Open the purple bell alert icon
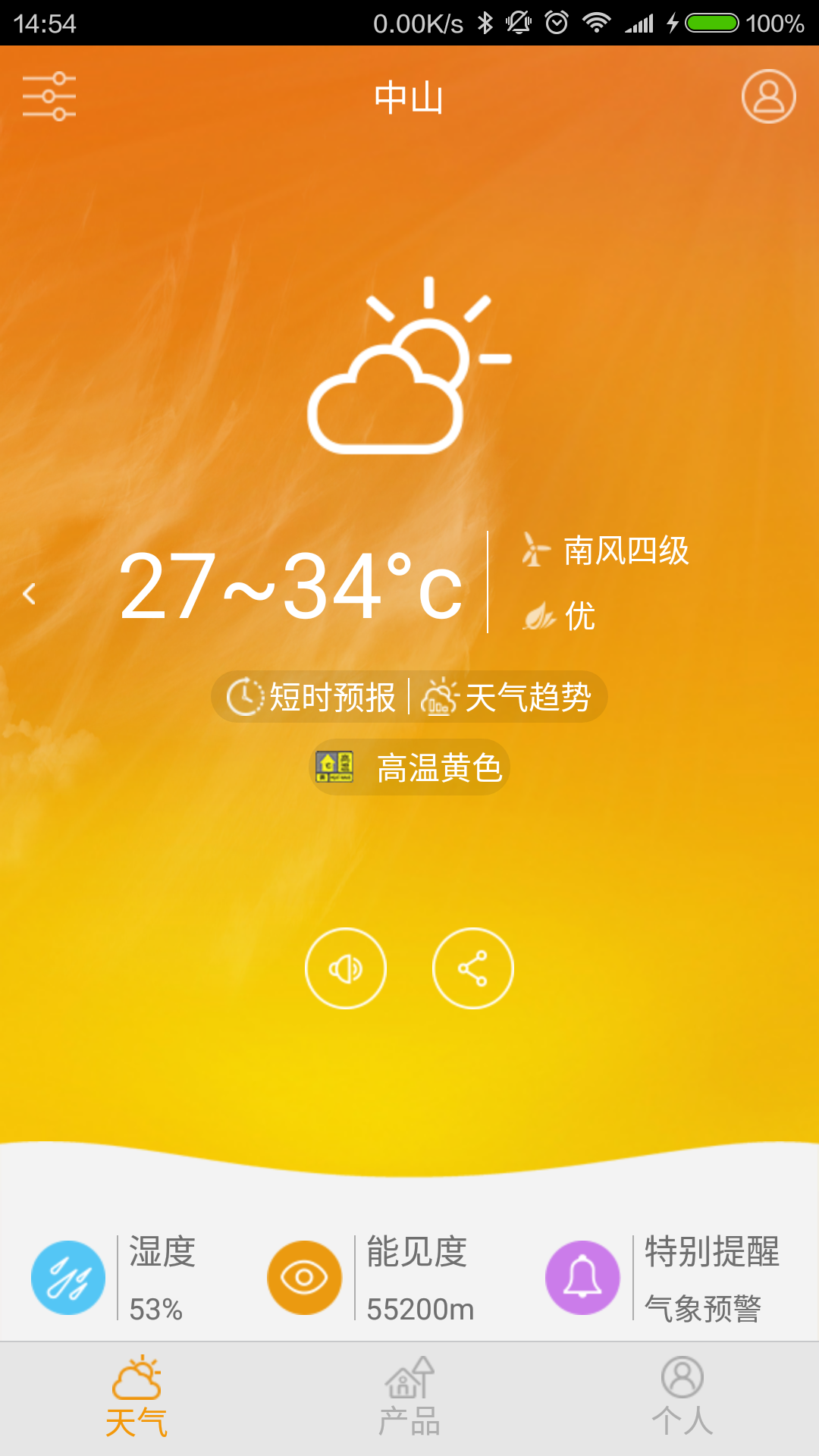The image size is (819, 1456). pyautogui.click(x=581, y=1277)
